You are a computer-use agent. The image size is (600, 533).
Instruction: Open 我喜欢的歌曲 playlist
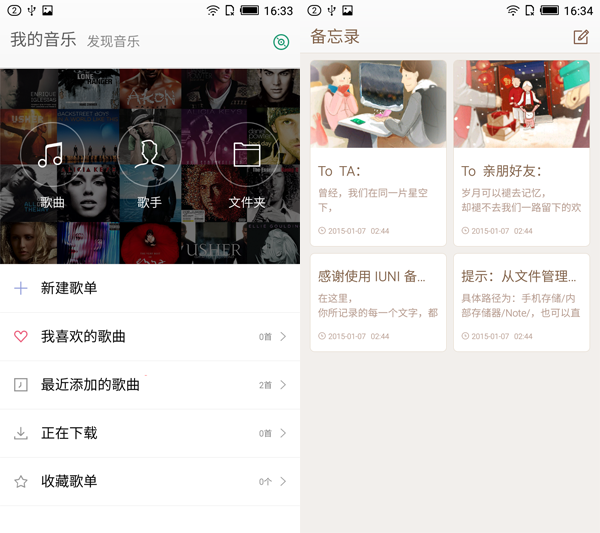click(83, 337)
